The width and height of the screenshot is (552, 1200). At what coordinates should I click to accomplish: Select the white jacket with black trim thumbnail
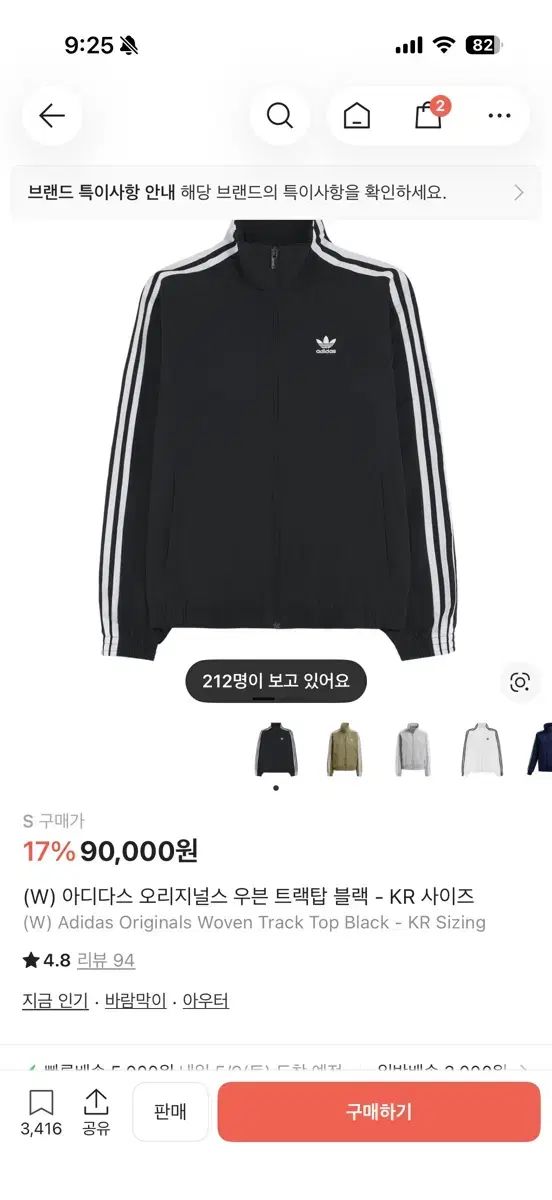click(x=482, y=749)
